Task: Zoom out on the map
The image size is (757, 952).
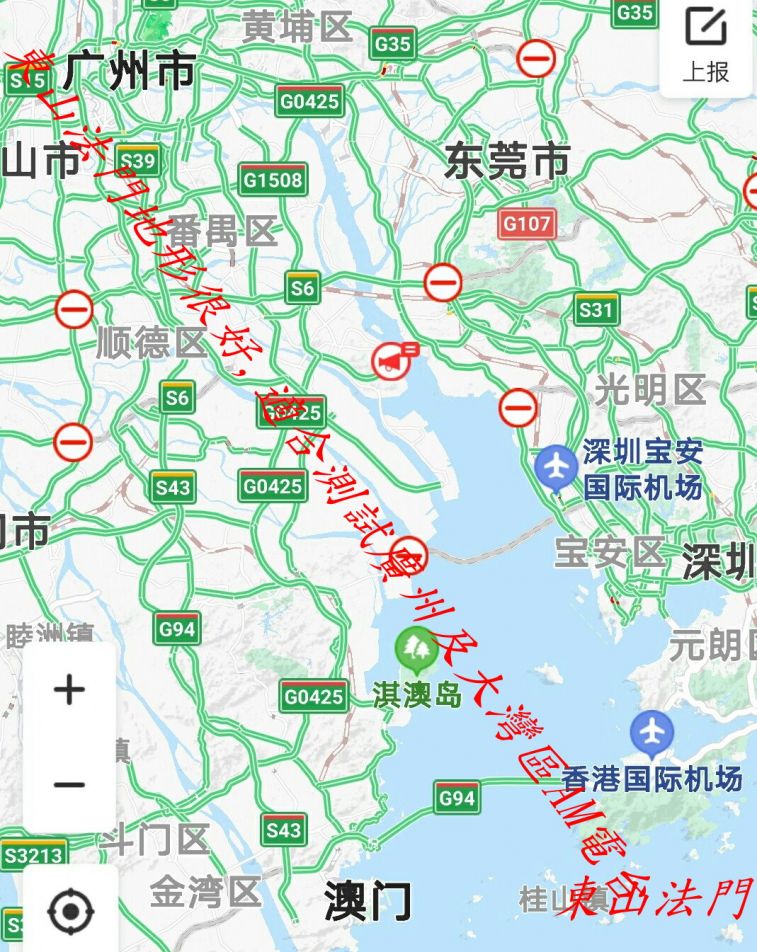Action: (69, 785)
